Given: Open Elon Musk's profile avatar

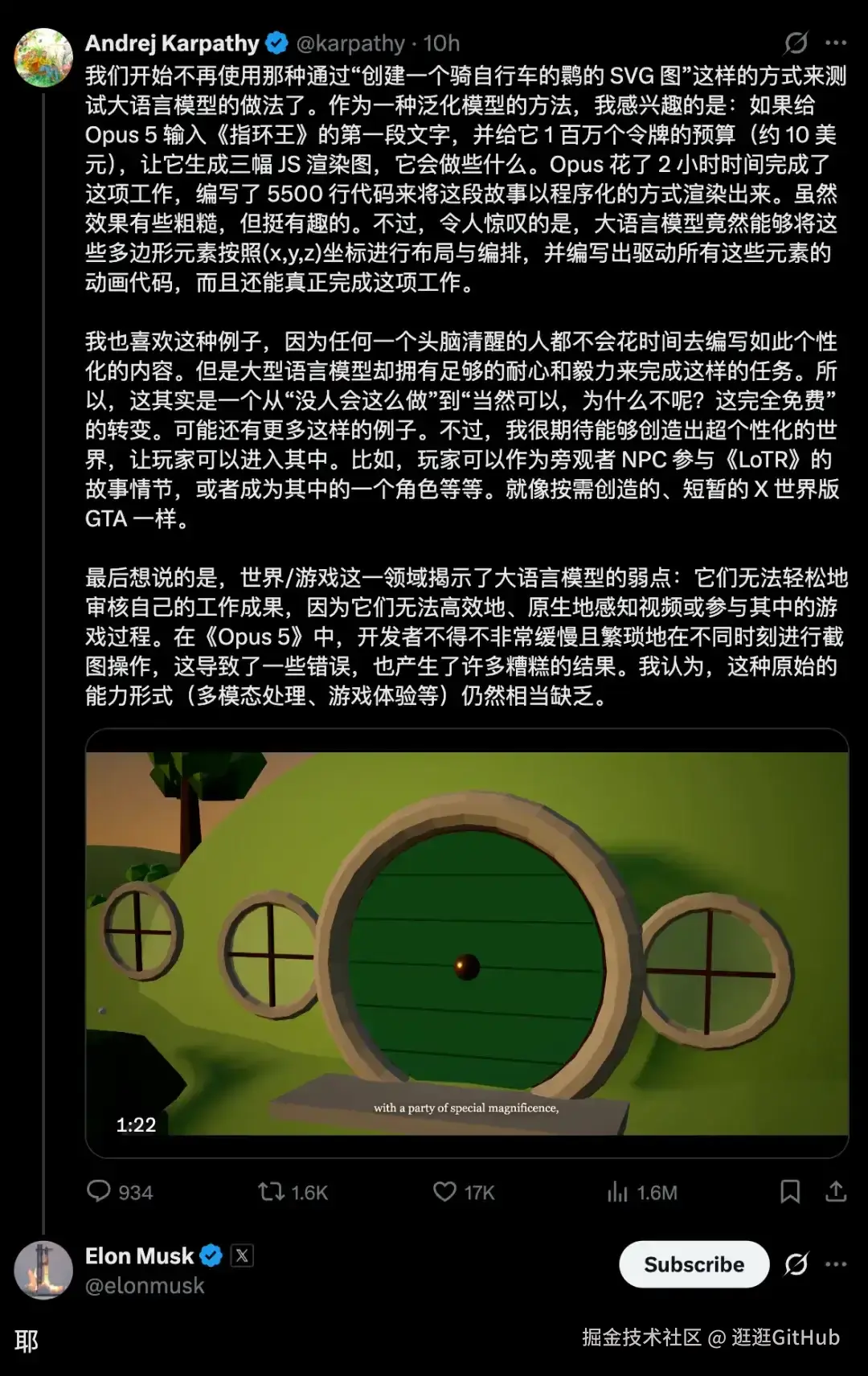Looking at the screenshot, I should tap(43, 1270).
